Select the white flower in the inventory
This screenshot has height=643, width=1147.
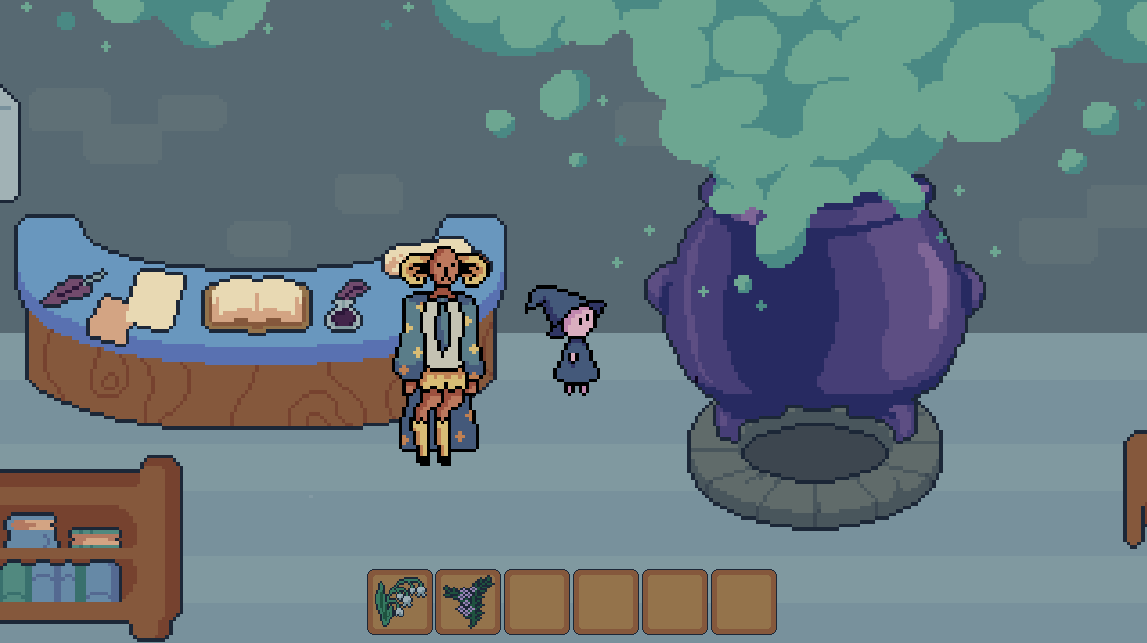(x=400, y=602)
